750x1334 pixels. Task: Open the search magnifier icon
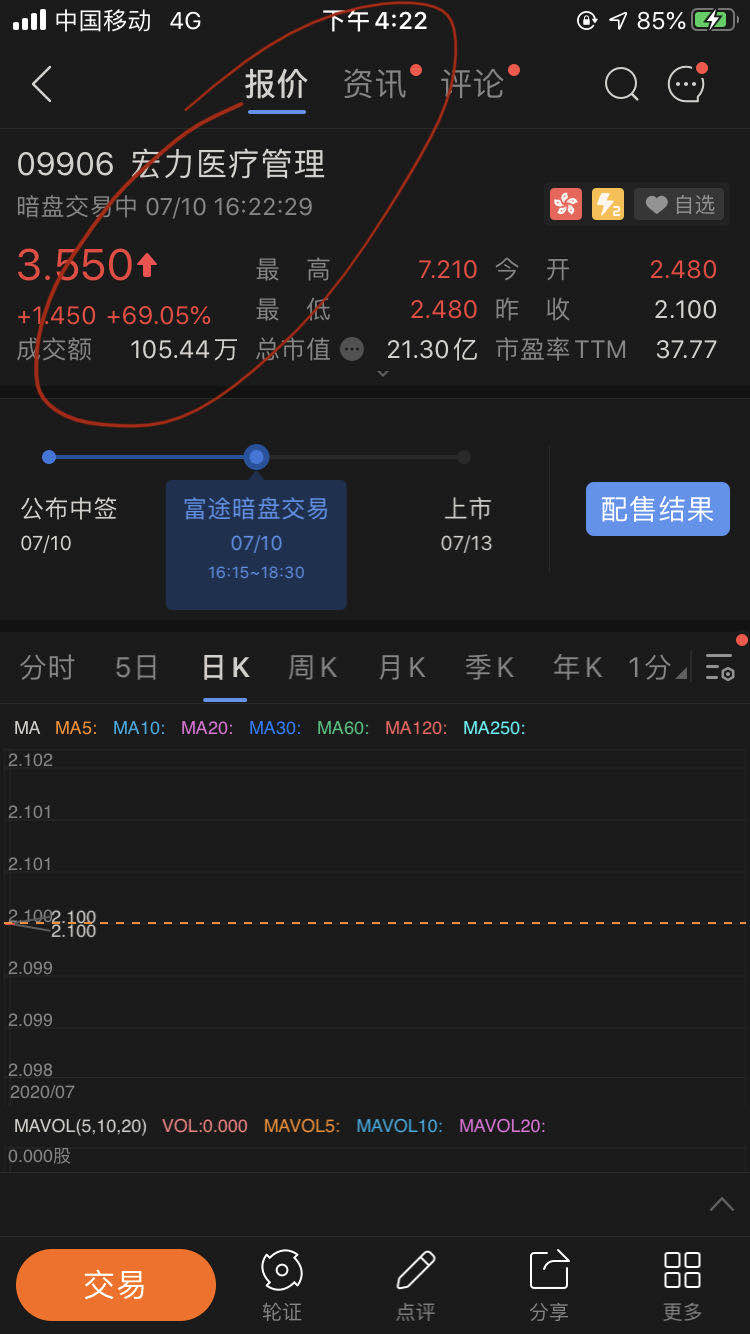pos(621,85)
